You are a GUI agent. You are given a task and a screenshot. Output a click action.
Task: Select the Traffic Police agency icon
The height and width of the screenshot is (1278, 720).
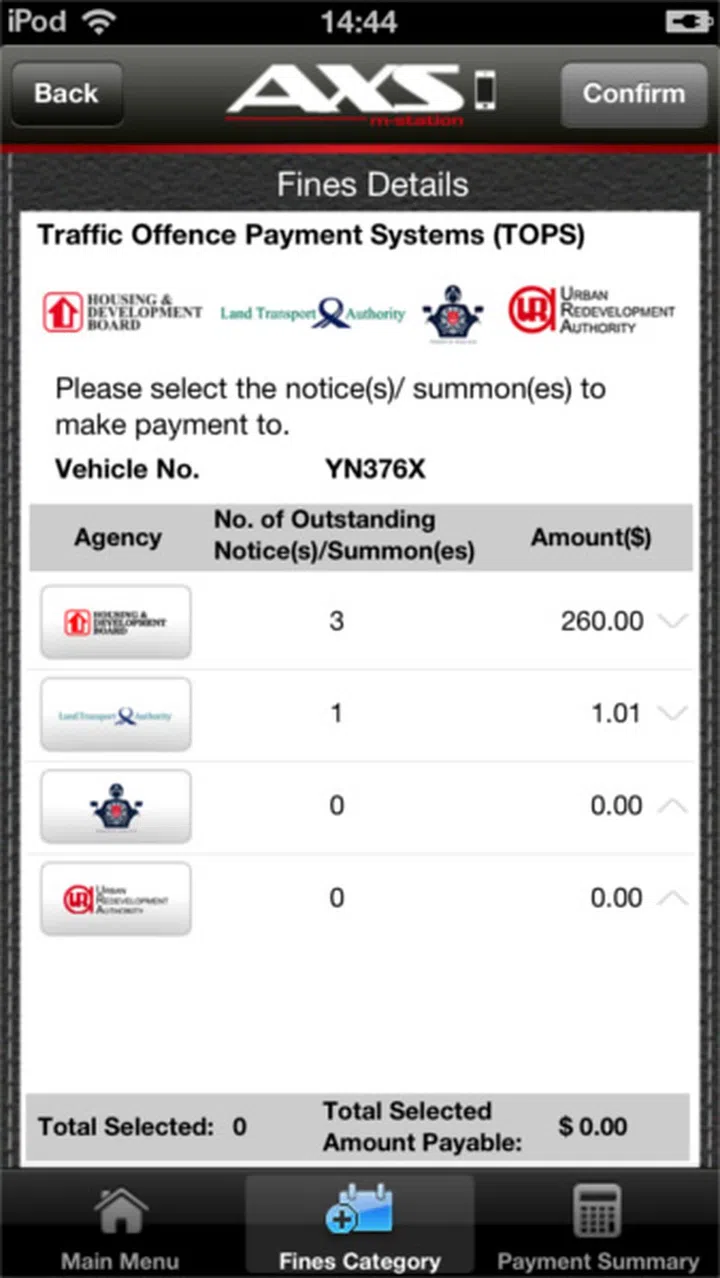pyautogui.click(x=115, y=806)
